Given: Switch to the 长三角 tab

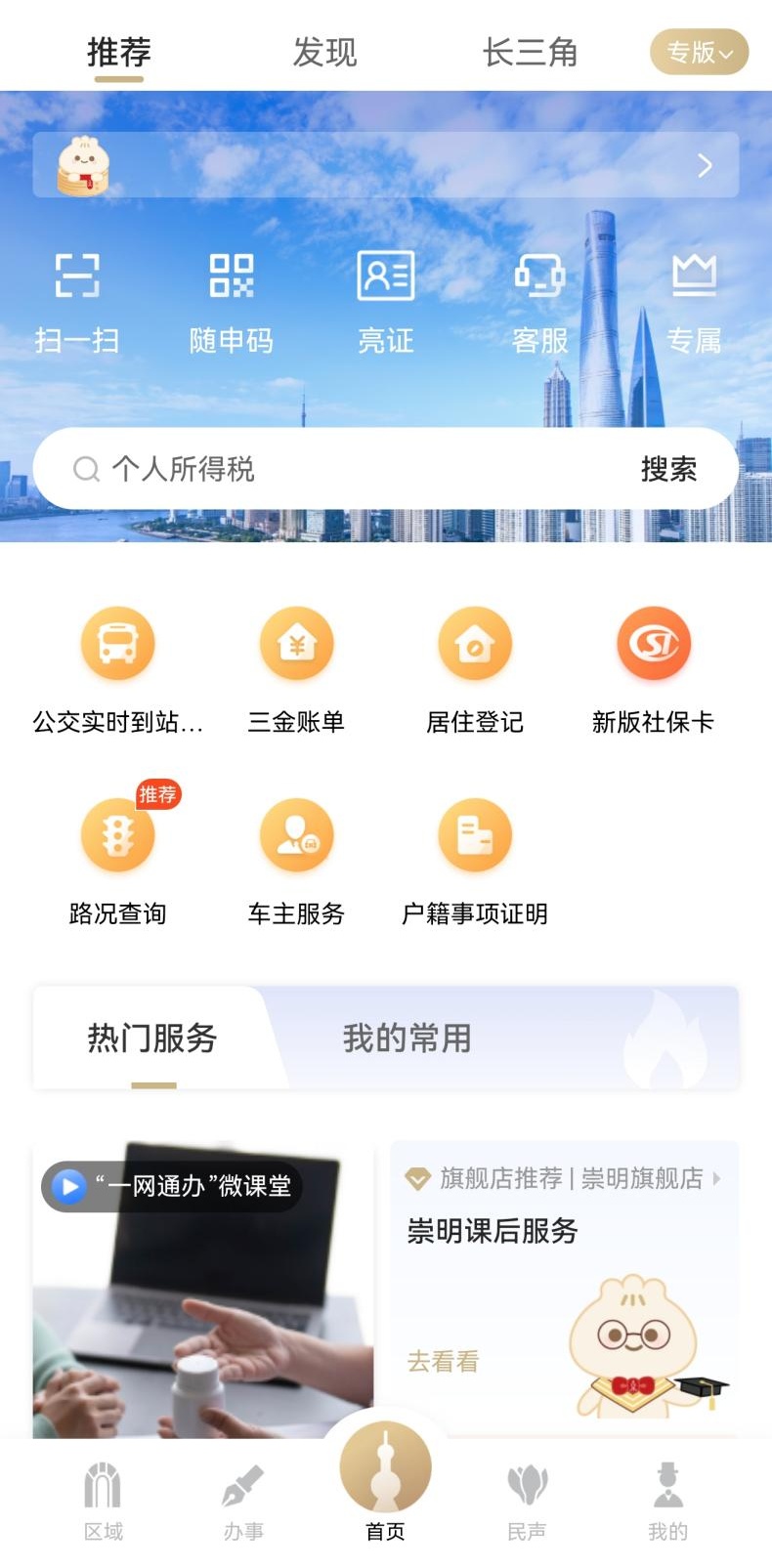Looking at the screenshot, I should point(530,52).
